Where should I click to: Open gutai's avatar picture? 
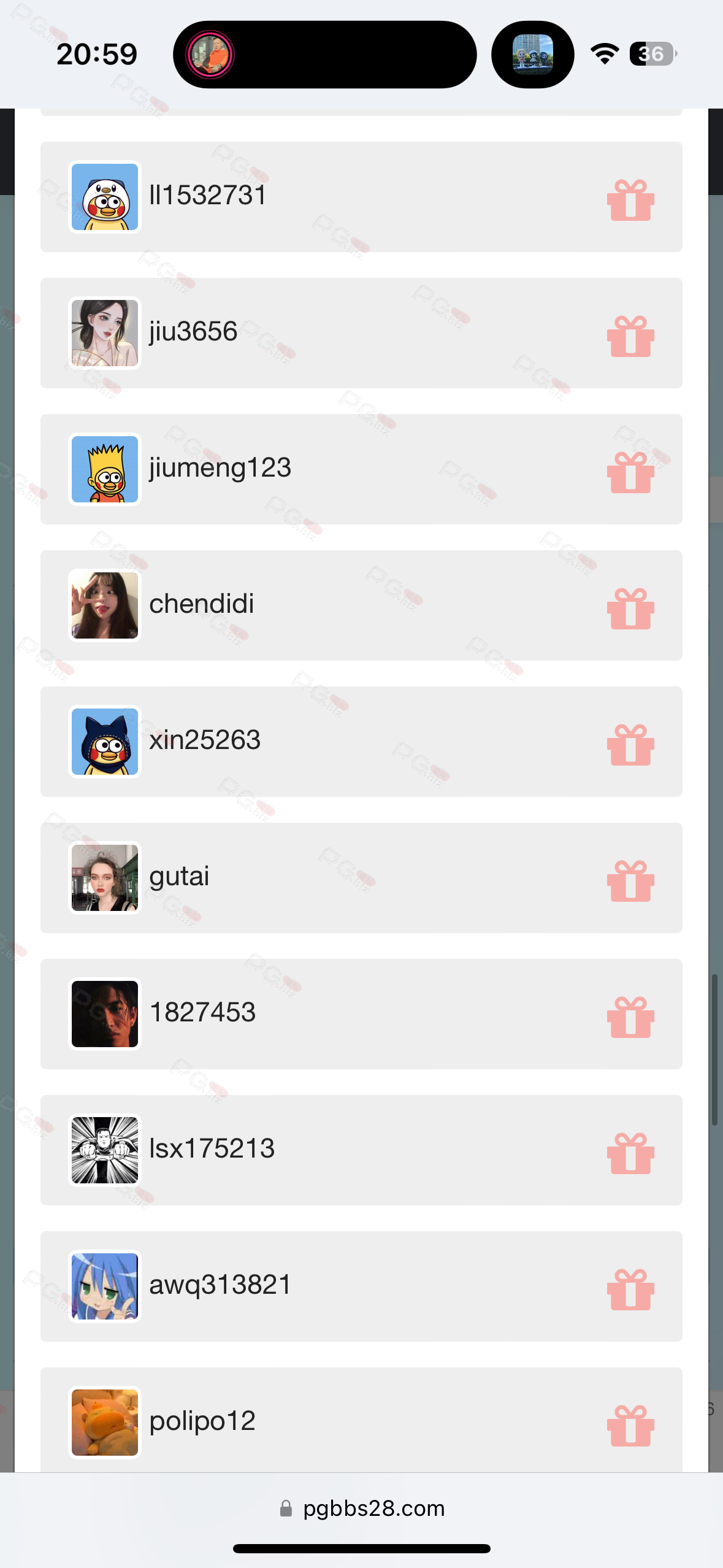click(105, 878)
